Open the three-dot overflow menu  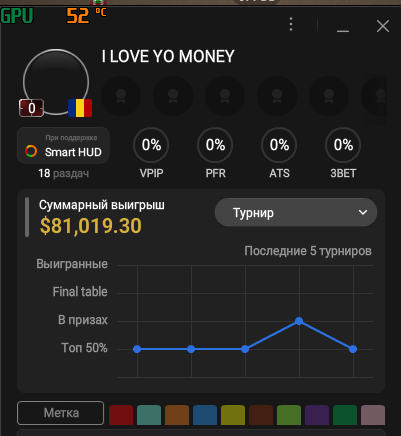[x=291, y=25]
